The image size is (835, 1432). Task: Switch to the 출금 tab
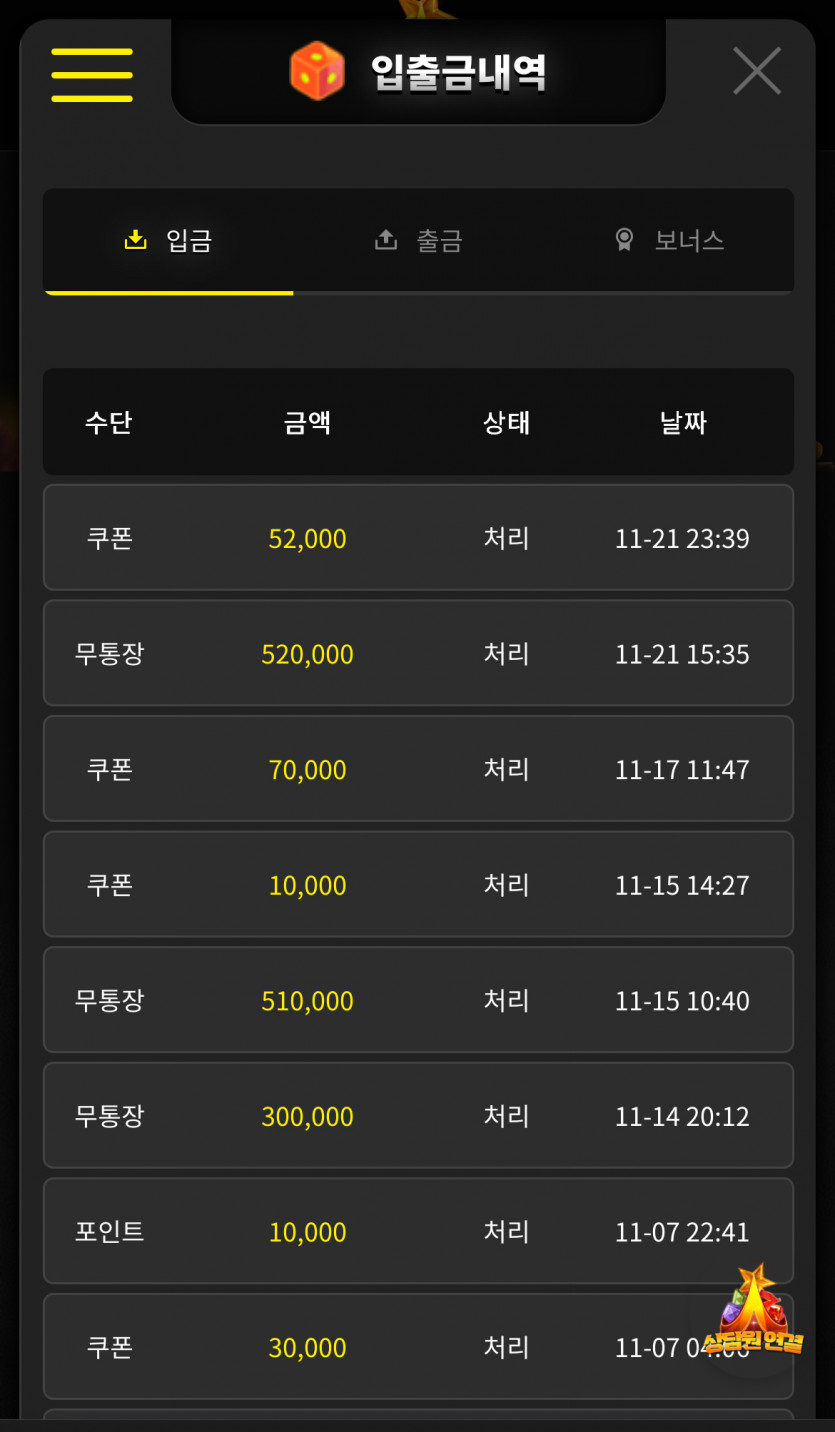(x=418, y=241)
